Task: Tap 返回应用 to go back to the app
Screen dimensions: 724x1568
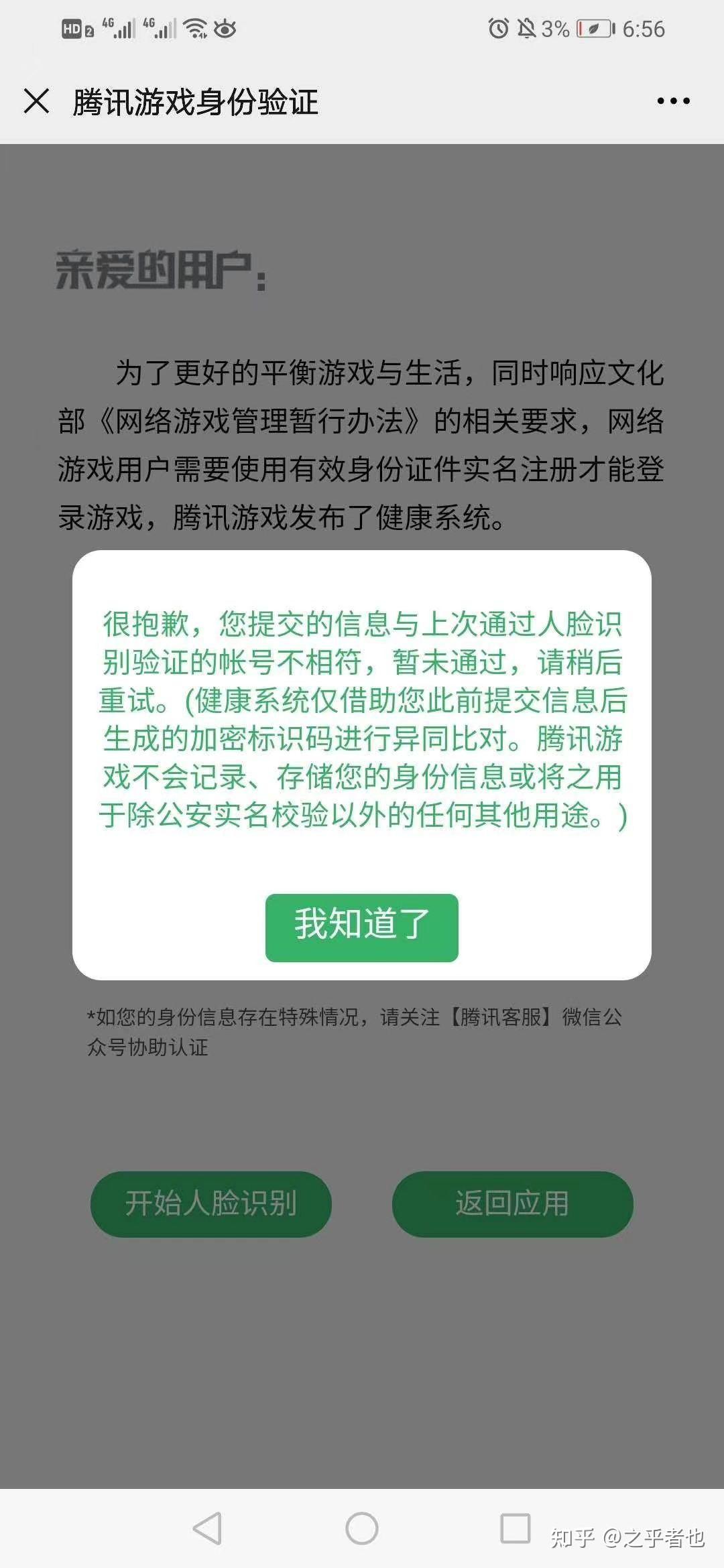Action: (513, 1204)
